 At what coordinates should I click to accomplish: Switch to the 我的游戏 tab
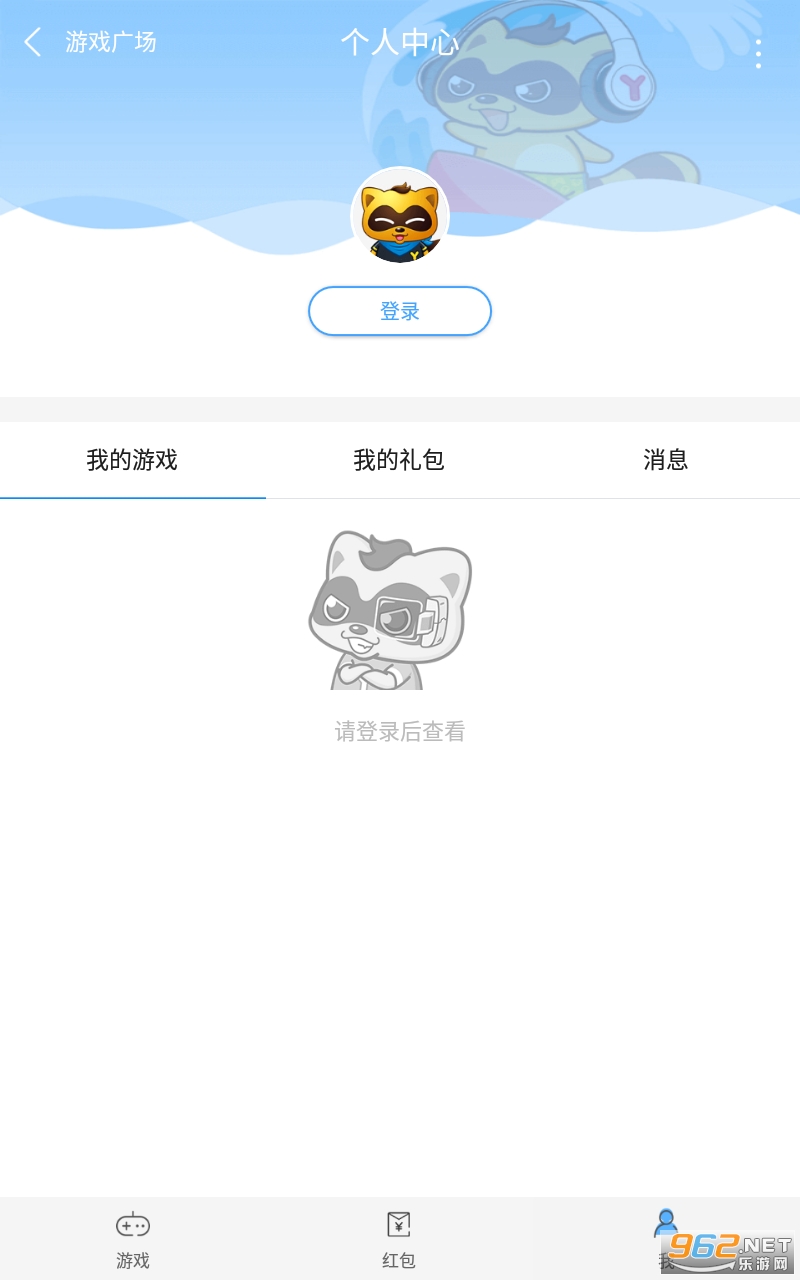click(x=132, y=460)
